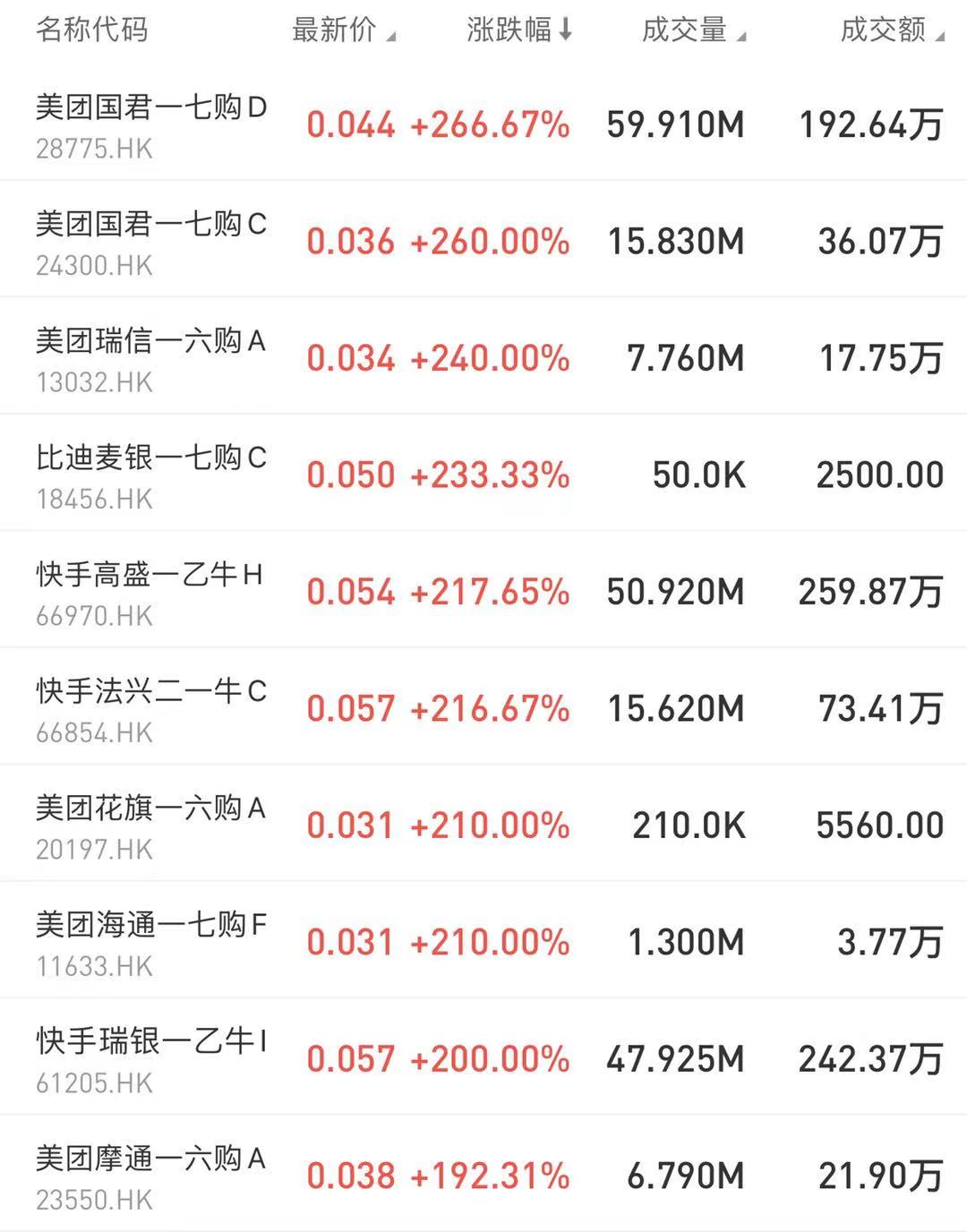Sort the list by 最新价 column
967x1232 pixels.
[343, 30]
